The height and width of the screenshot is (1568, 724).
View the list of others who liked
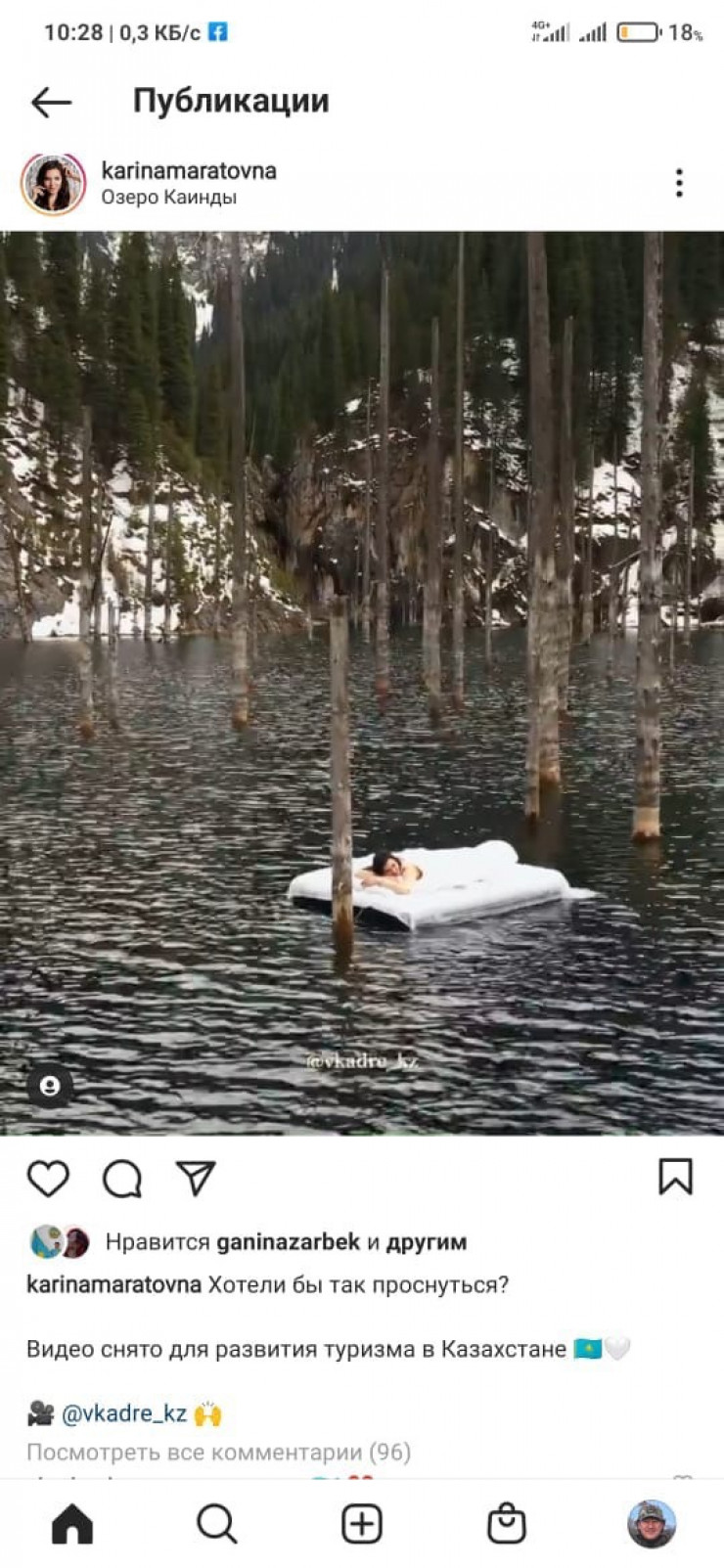[x=426, y=1242]
